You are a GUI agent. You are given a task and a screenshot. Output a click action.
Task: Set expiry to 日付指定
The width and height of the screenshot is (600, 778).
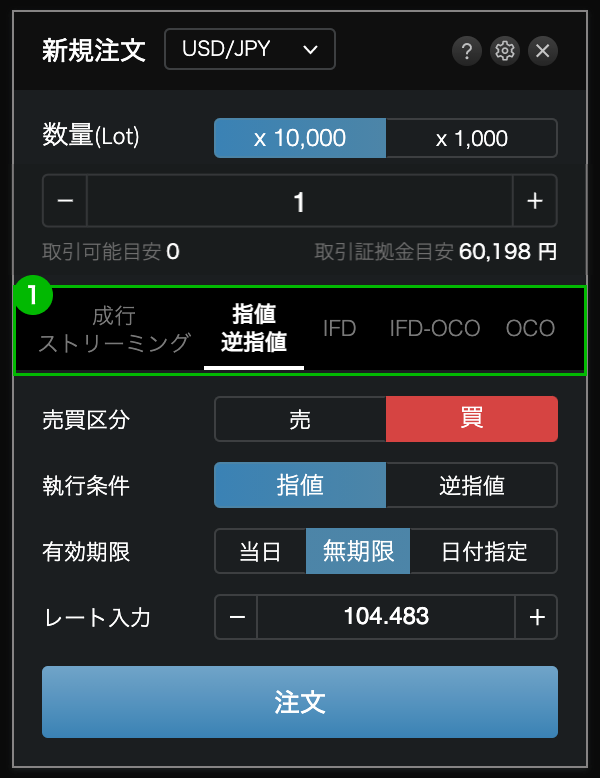click(484, 551)
